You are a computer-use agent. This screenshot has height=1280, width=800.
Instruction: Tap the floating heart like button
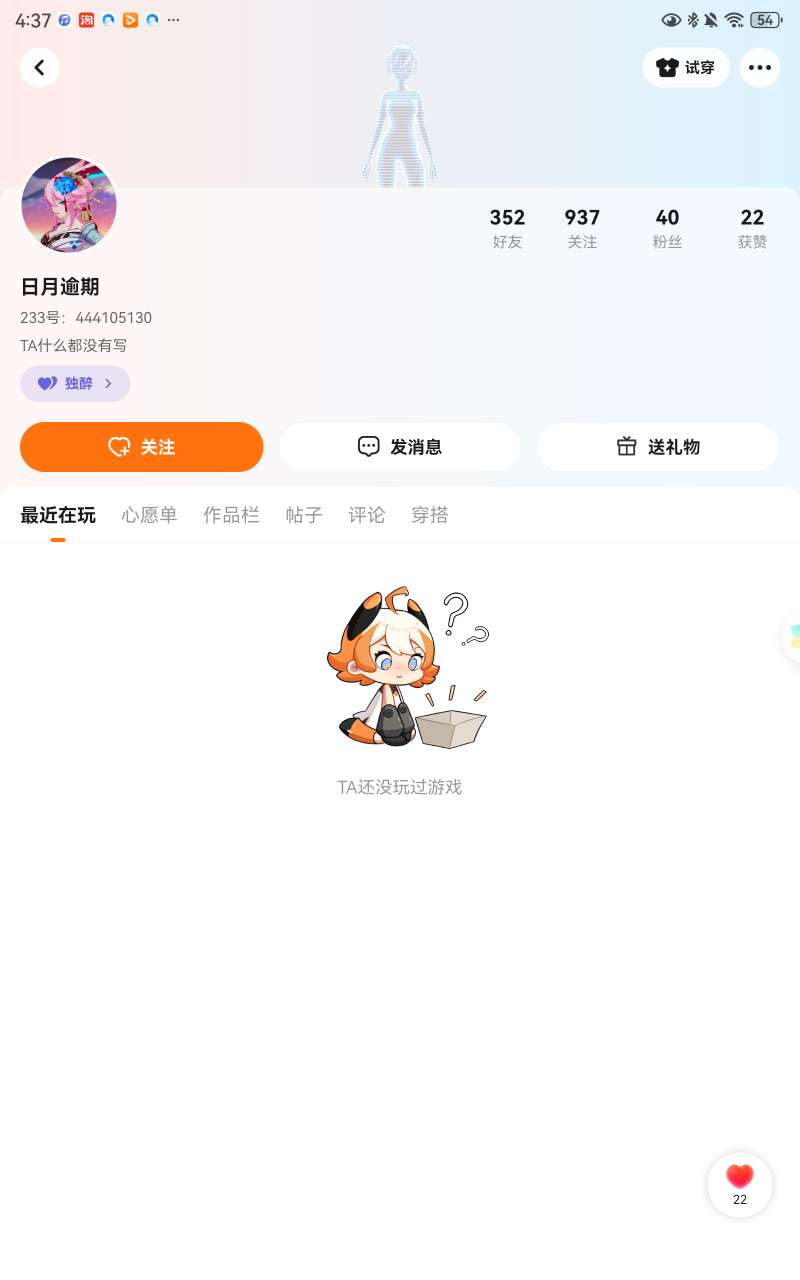point(740,1184)
